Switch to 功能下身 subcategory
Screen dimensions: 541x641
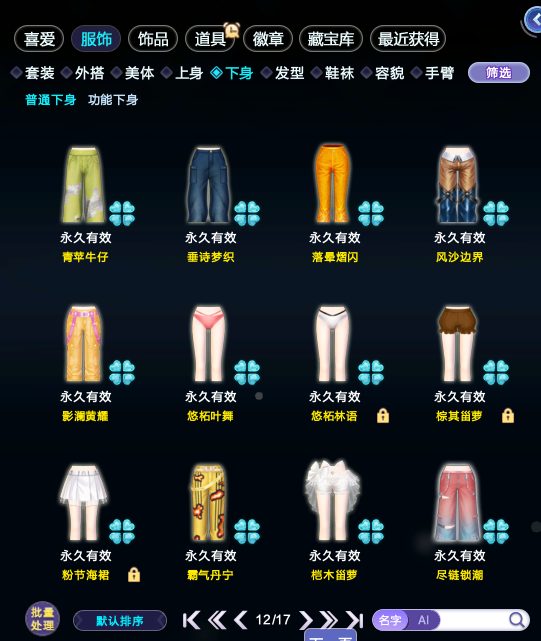[x=113, y=100]
